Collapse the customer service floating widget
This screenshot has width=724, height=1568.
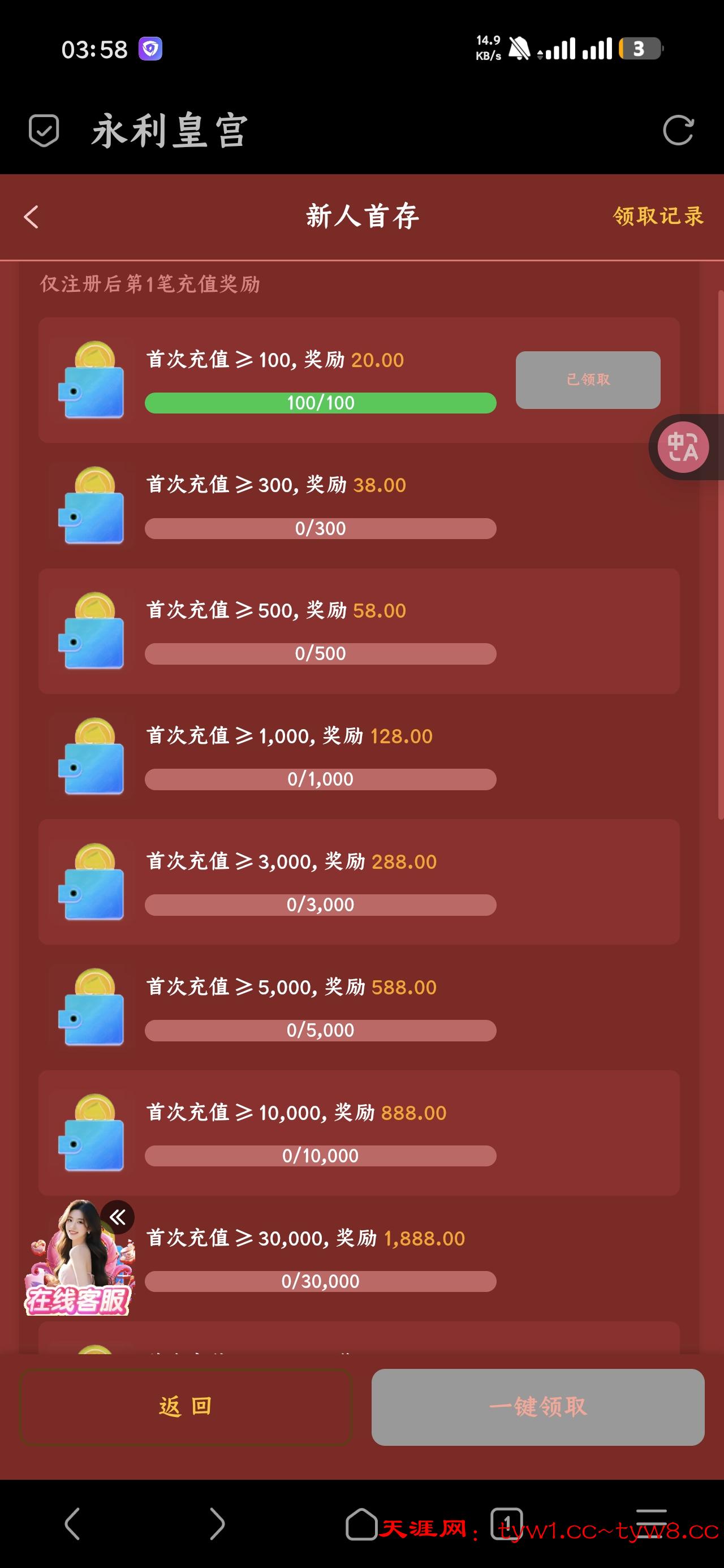coord(118,1217)
